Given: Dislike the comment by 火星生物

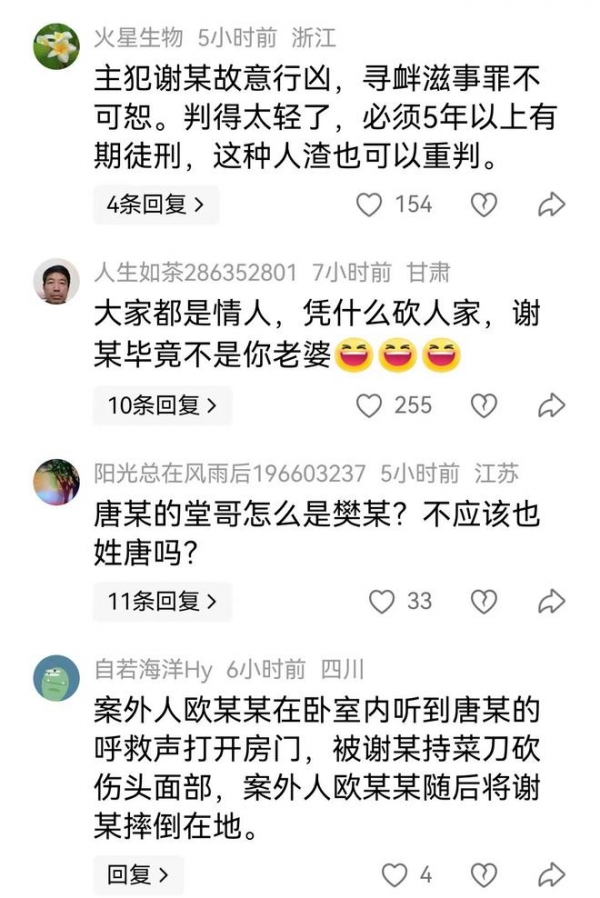Looking at the screenshot, I should [484, 205].
